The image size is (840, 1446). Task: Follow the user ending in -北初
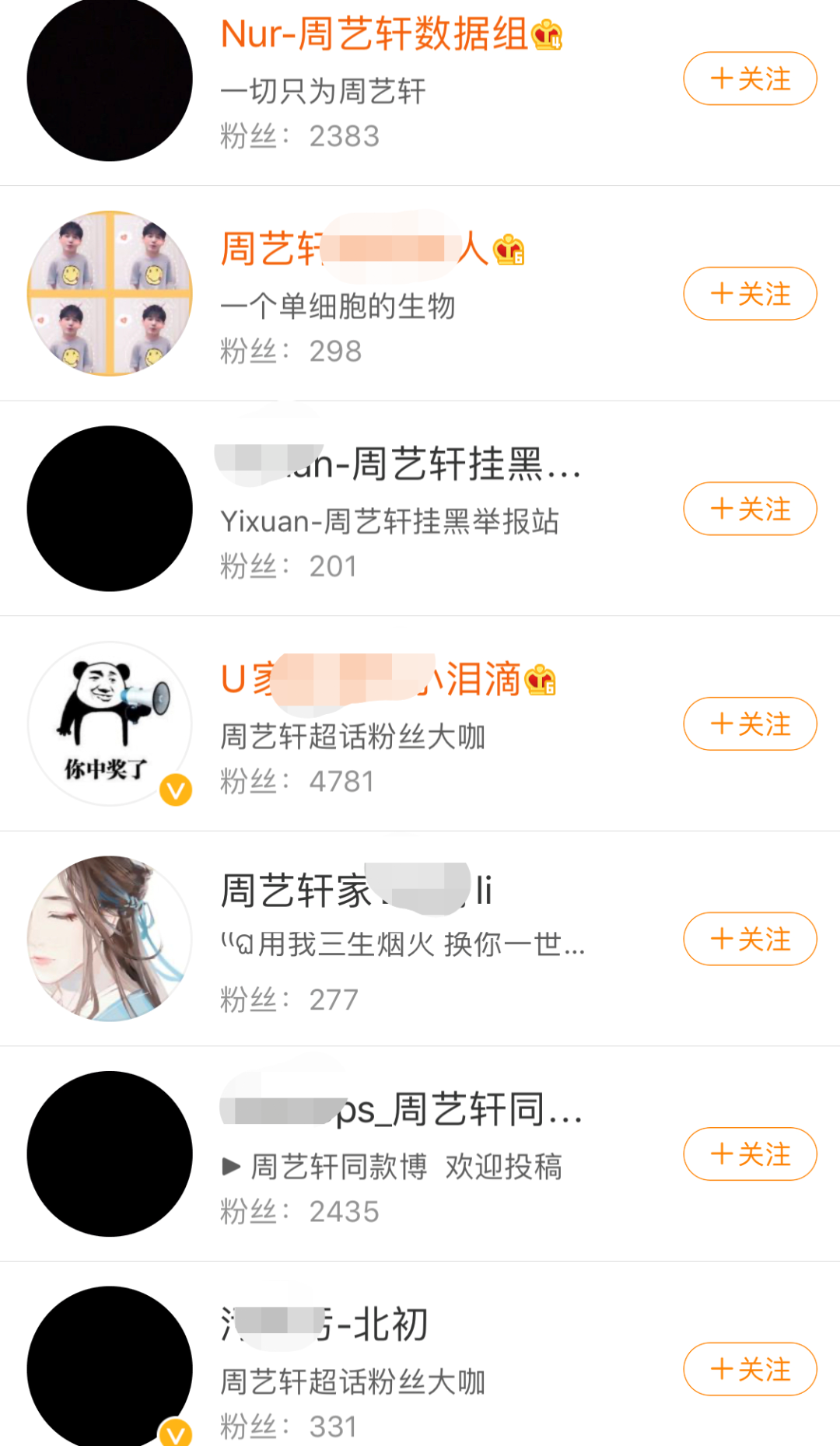pyautogui.click(x=750, y=1369)
